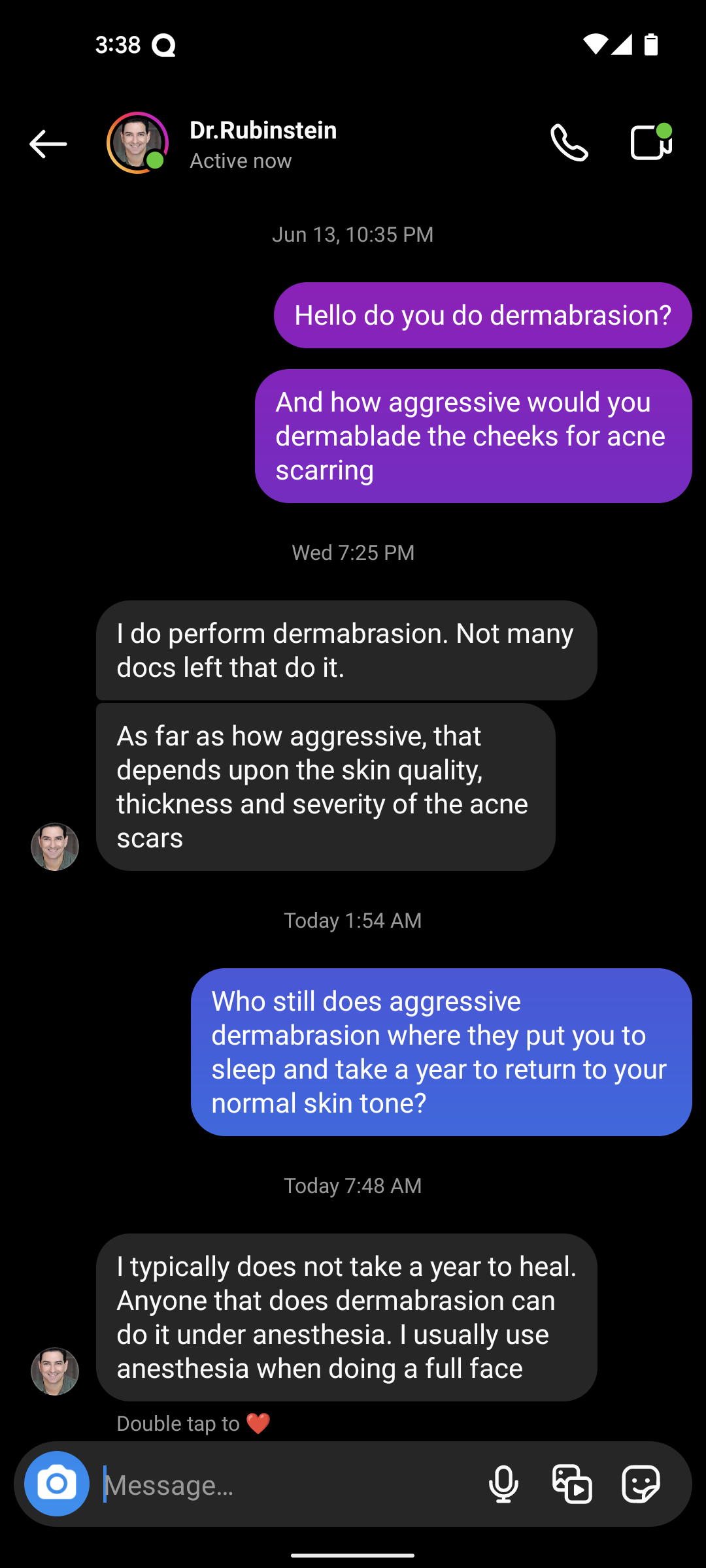Go back using the top-left arrow
706x1568 pixels.
coord(48,144)
